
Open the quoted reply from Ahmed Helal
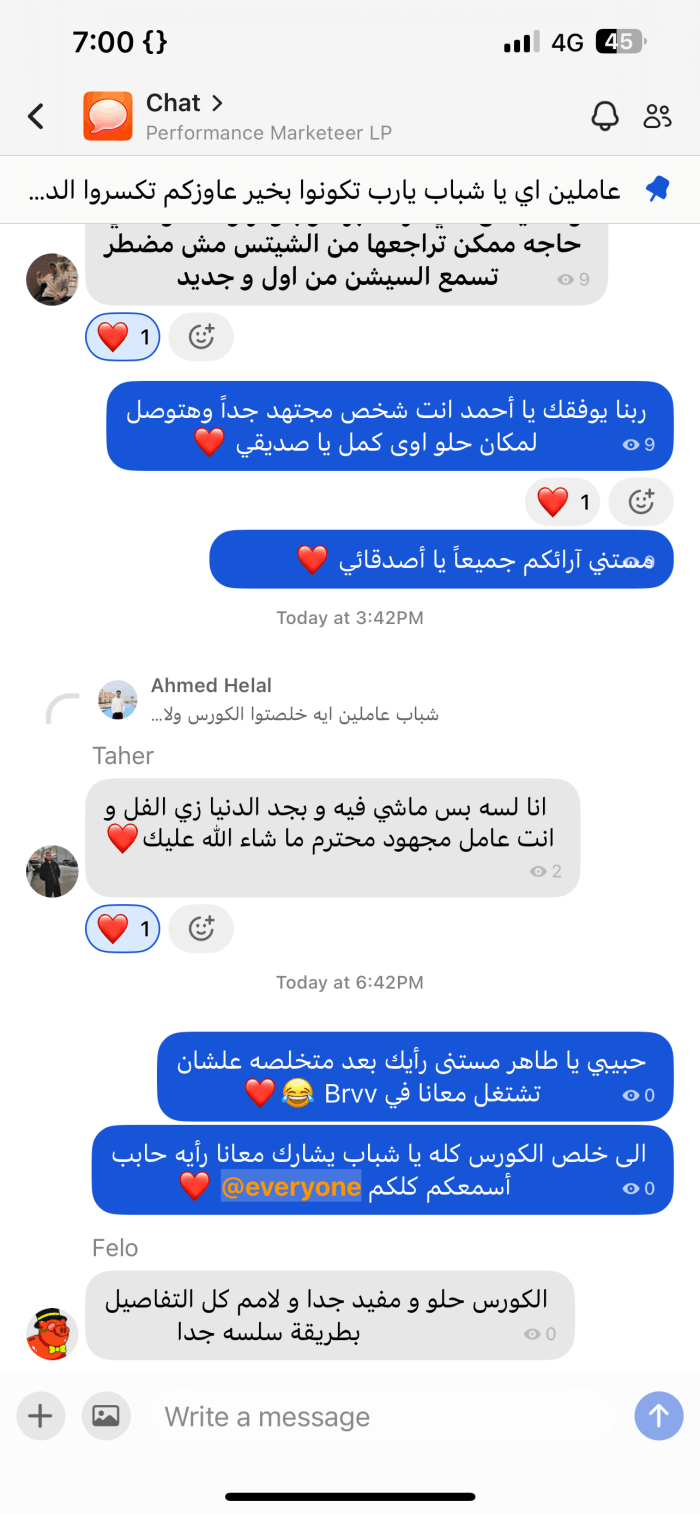(x=270, y=700)
